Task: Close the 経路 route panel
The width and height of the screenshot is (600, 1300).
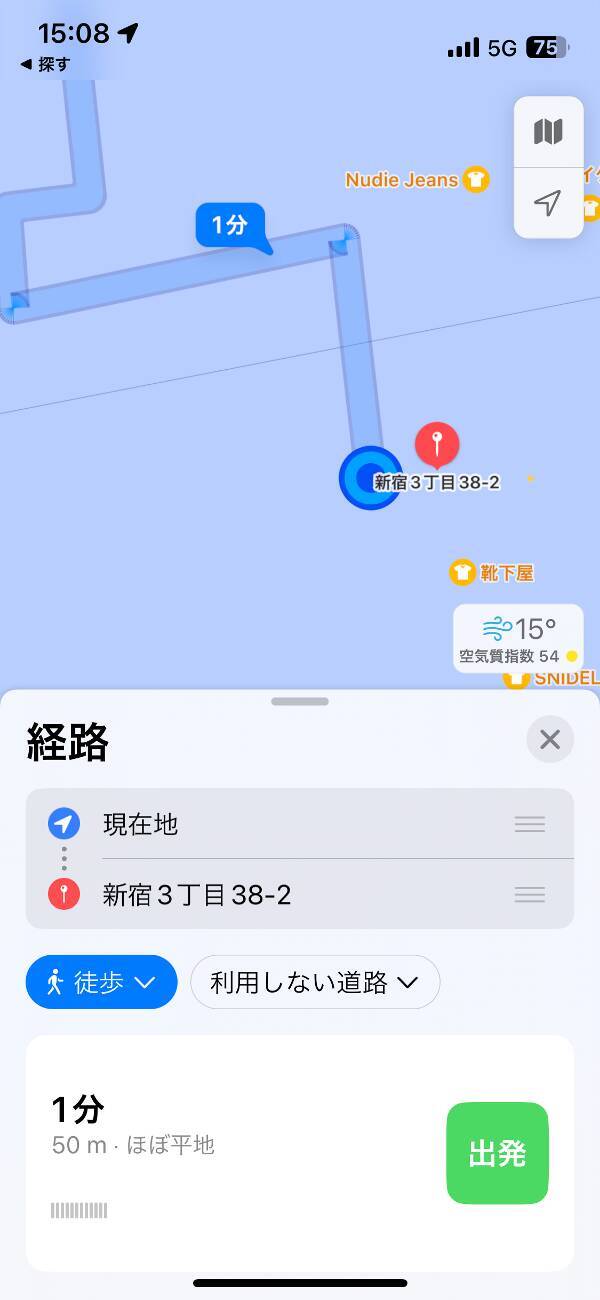Action: pyautogui.click(x=550, y=739)
